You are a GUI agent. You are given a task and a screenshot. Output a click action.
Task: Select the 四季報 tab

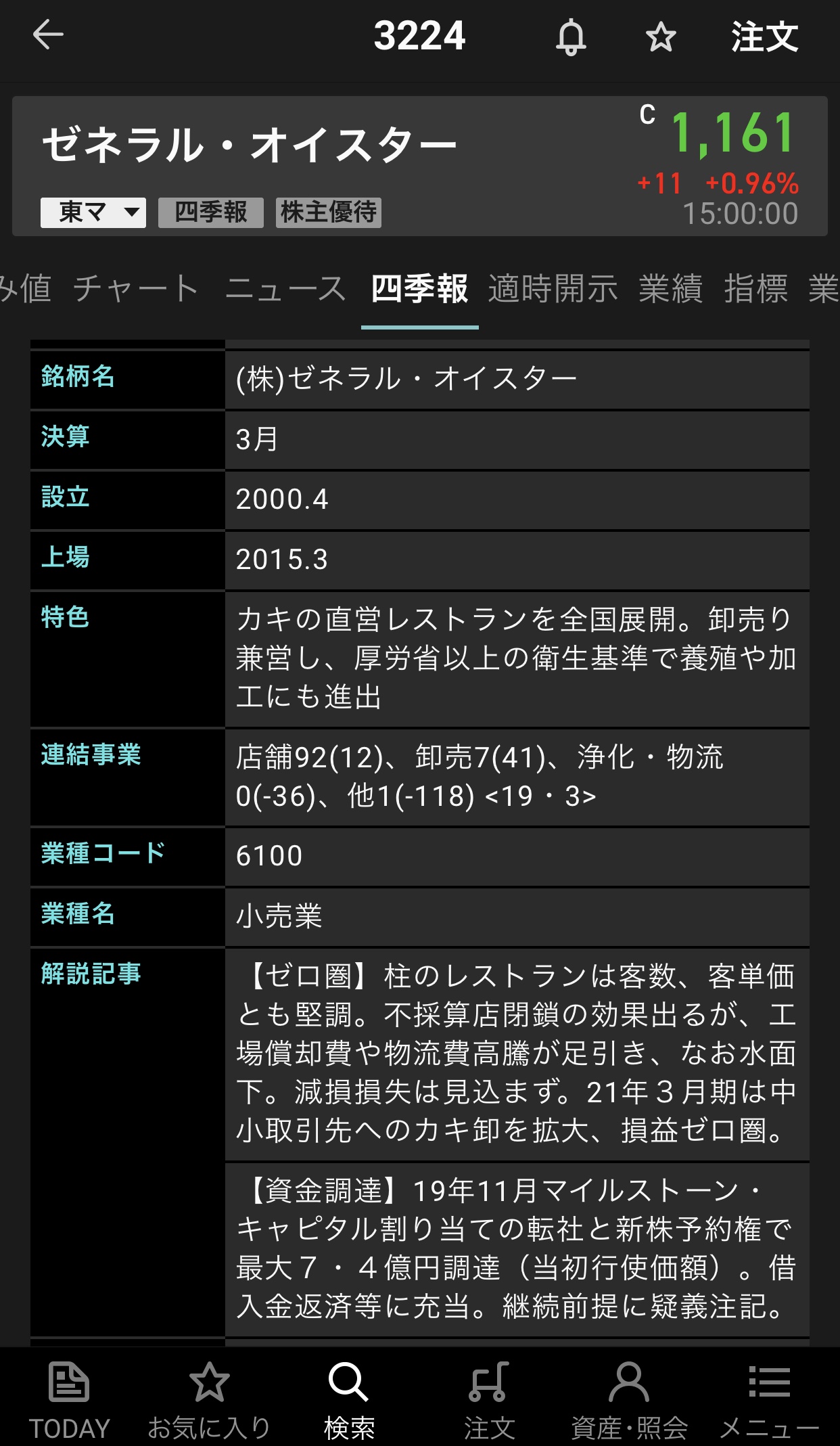pos(419,289)
